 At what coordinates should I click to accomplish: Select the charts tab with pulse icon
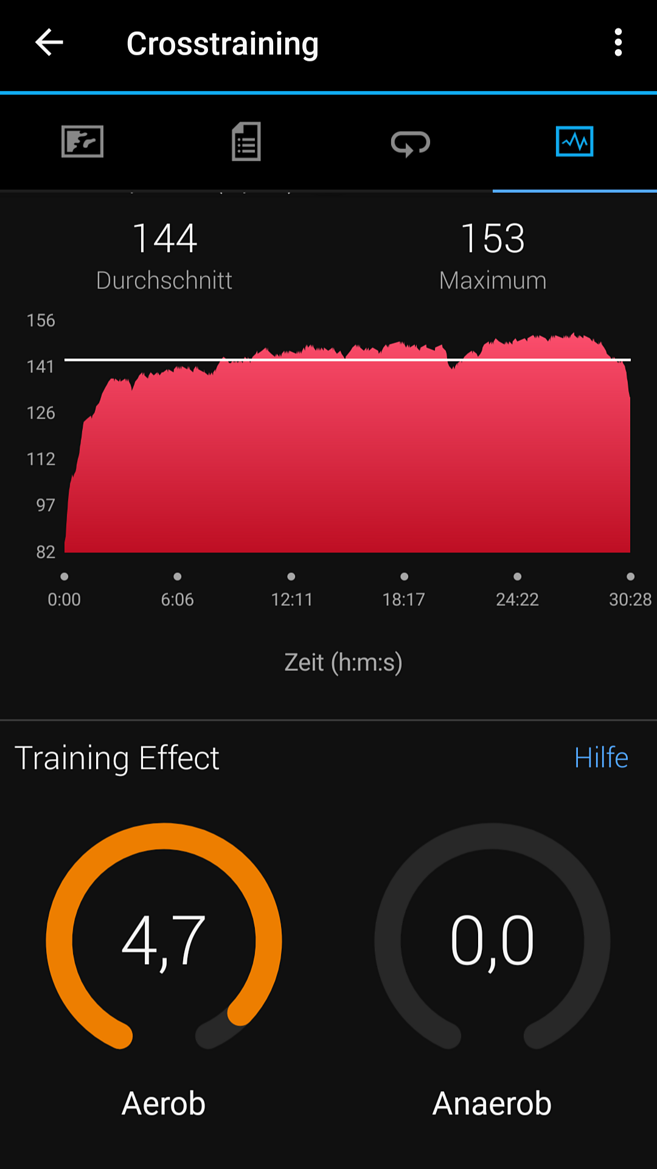[x=574, y=141]
